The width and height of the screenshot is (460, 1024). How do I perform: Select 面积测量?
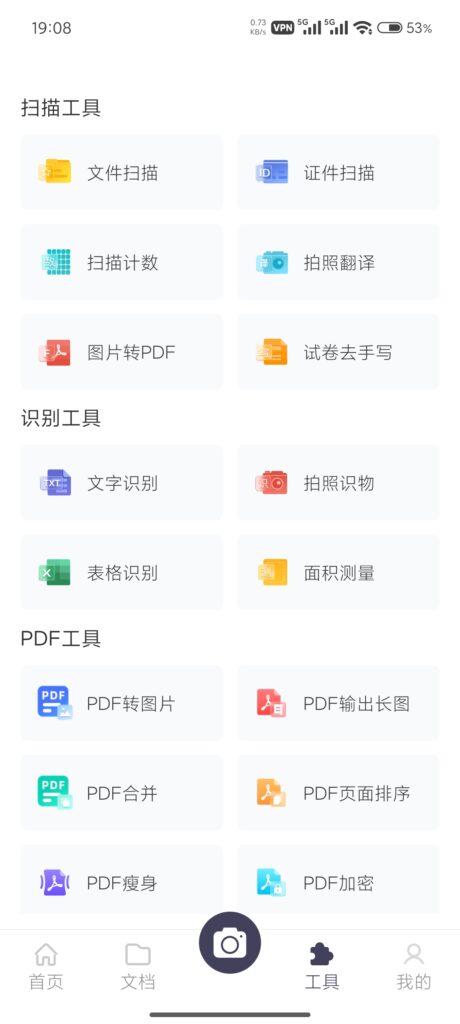coord(338,573)
